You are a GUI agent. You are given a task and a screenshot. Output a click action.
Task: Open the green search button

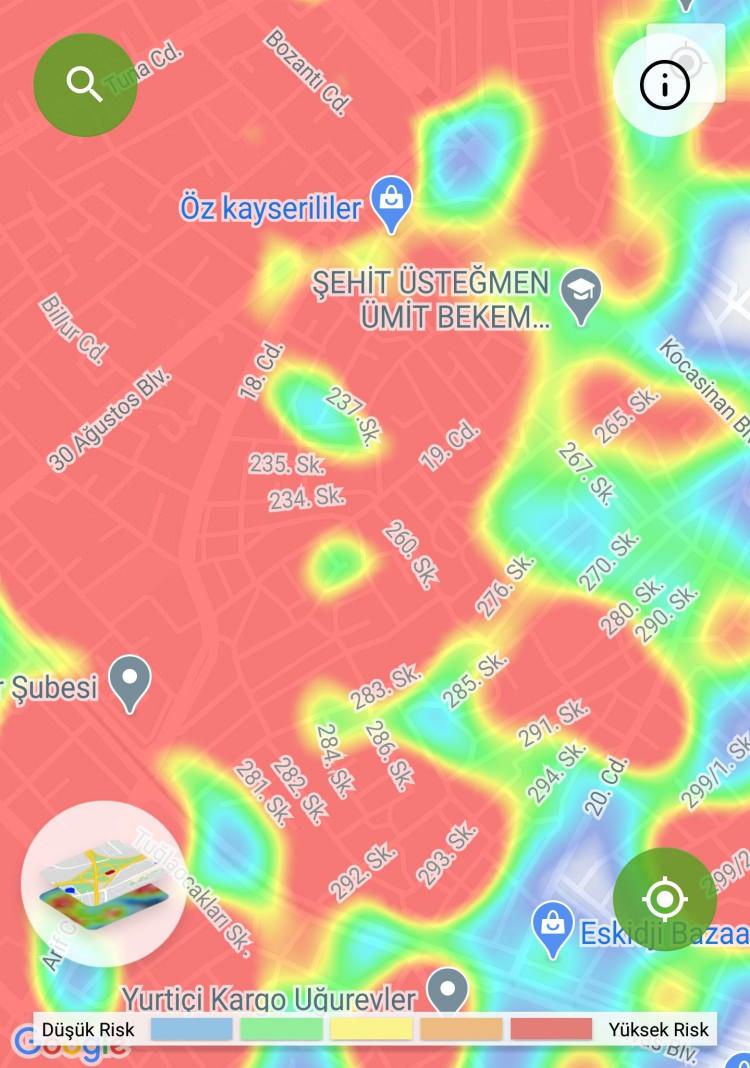(85, 85)
